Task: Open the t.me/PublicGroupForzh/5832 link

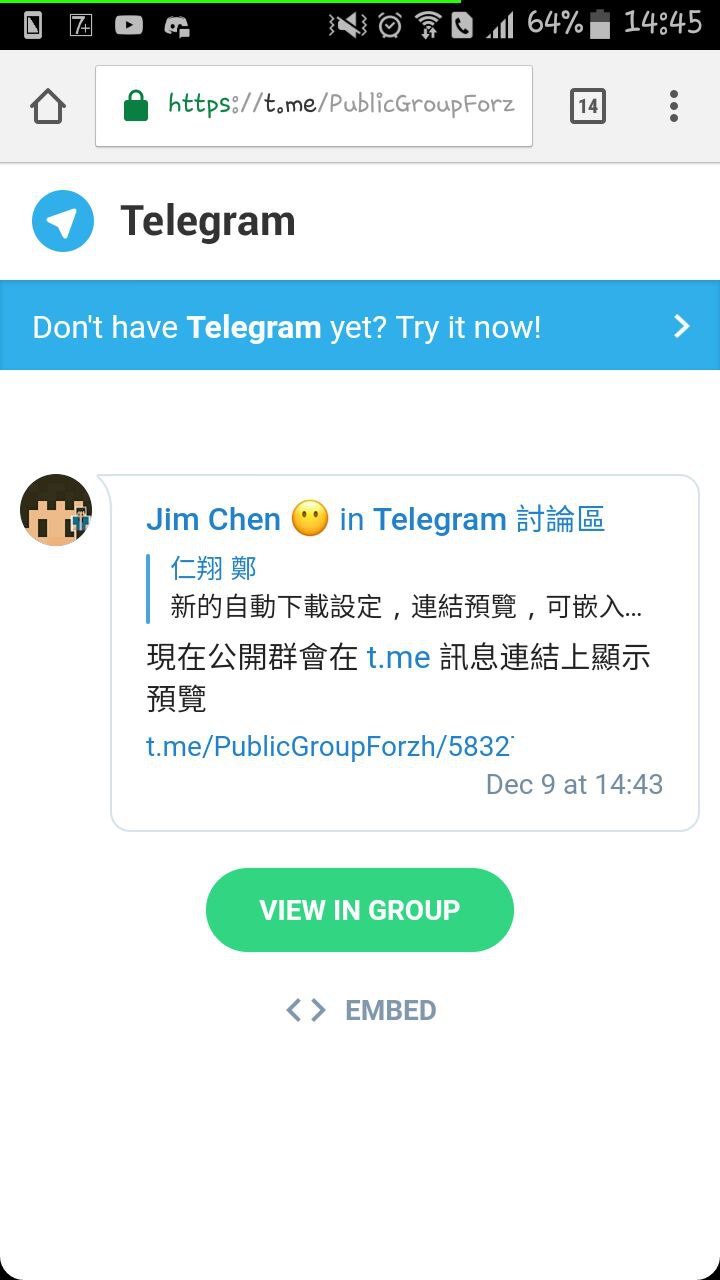Action: point(330,746)
